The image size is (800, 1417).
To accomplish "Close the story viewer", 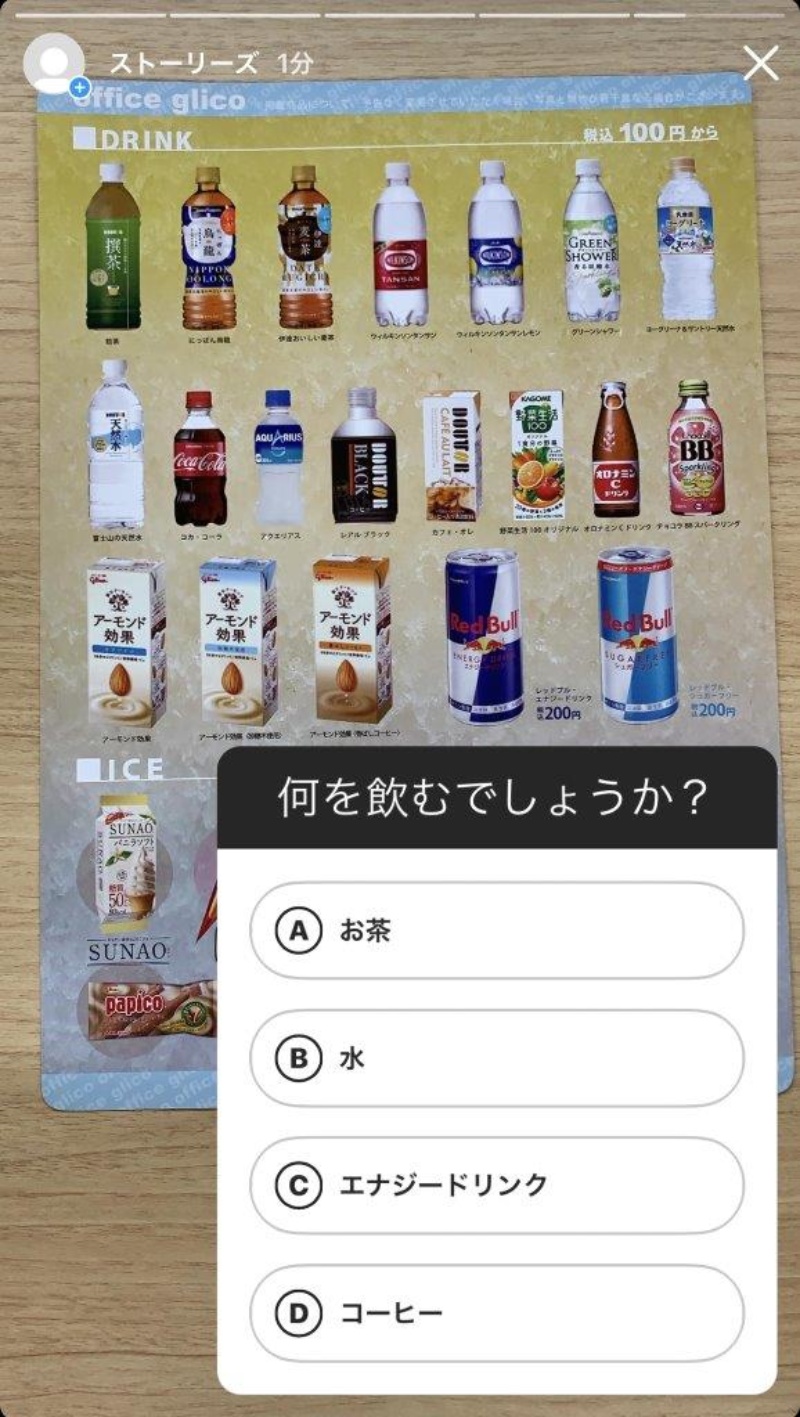I will [x=761, y=63].
